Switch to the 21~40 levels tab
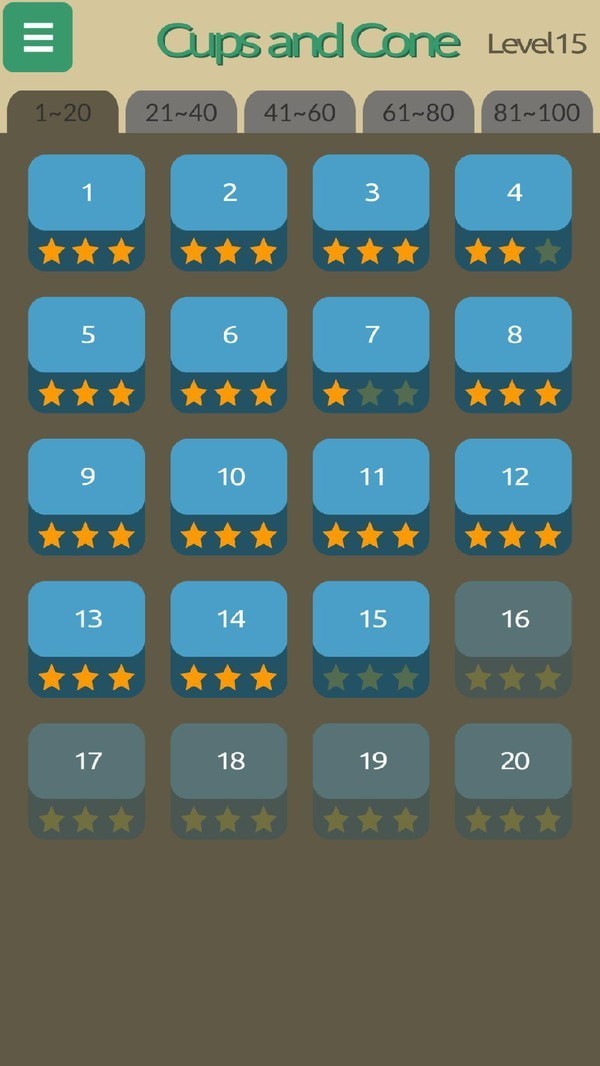Screen dimensions: 600x1066 point(181,113)
